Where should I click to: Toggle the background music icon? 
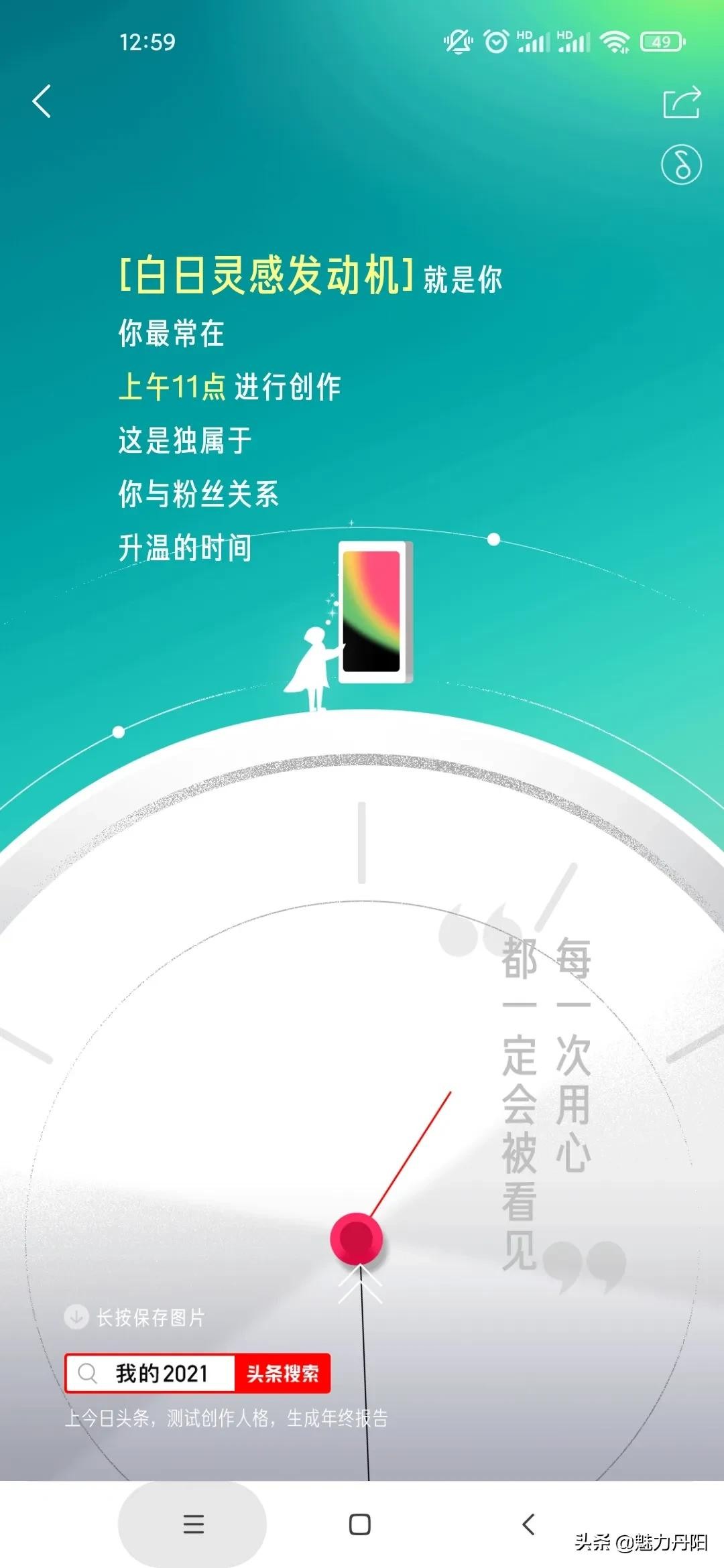(681, 165)
